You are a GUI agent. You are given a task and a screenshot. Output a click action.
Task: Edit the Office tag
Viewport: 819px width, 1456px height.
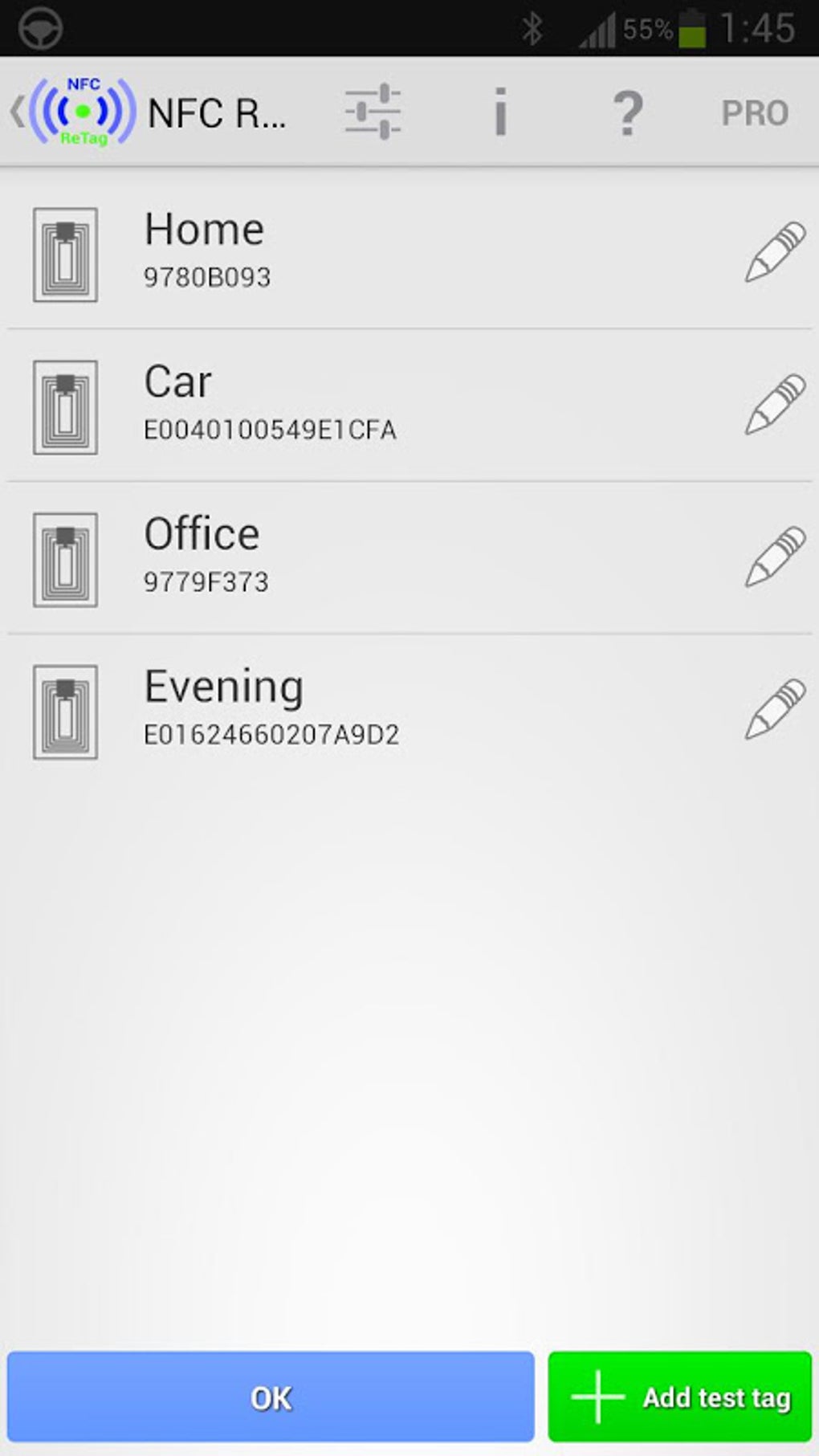tap(774, 558)
